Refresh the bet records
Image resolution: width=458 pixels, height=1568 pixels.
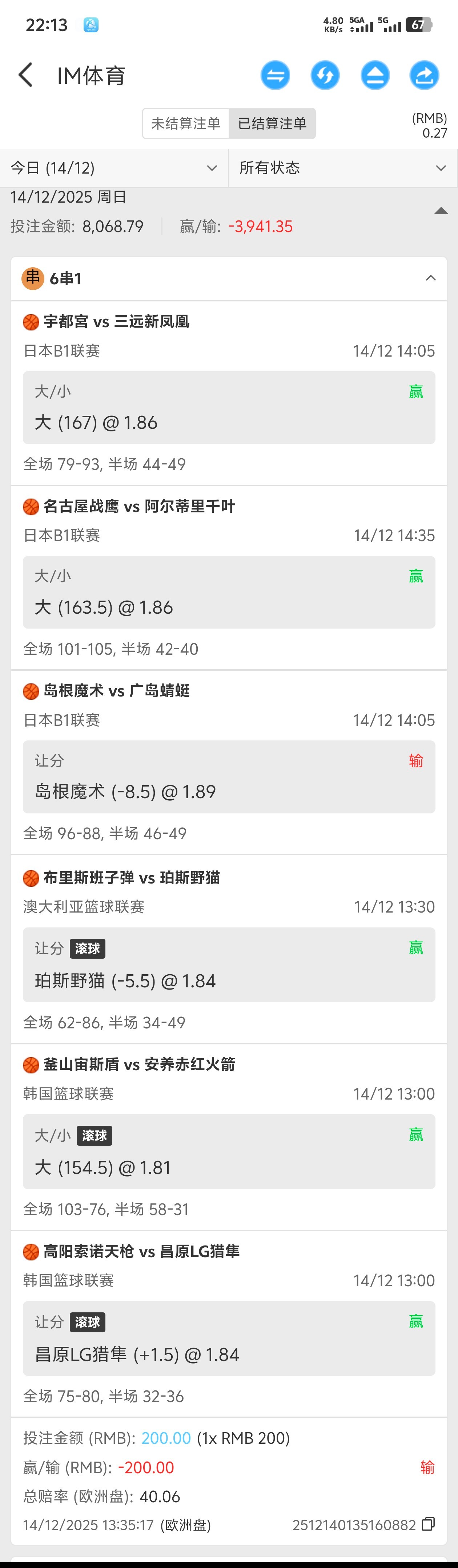(325, 76)
